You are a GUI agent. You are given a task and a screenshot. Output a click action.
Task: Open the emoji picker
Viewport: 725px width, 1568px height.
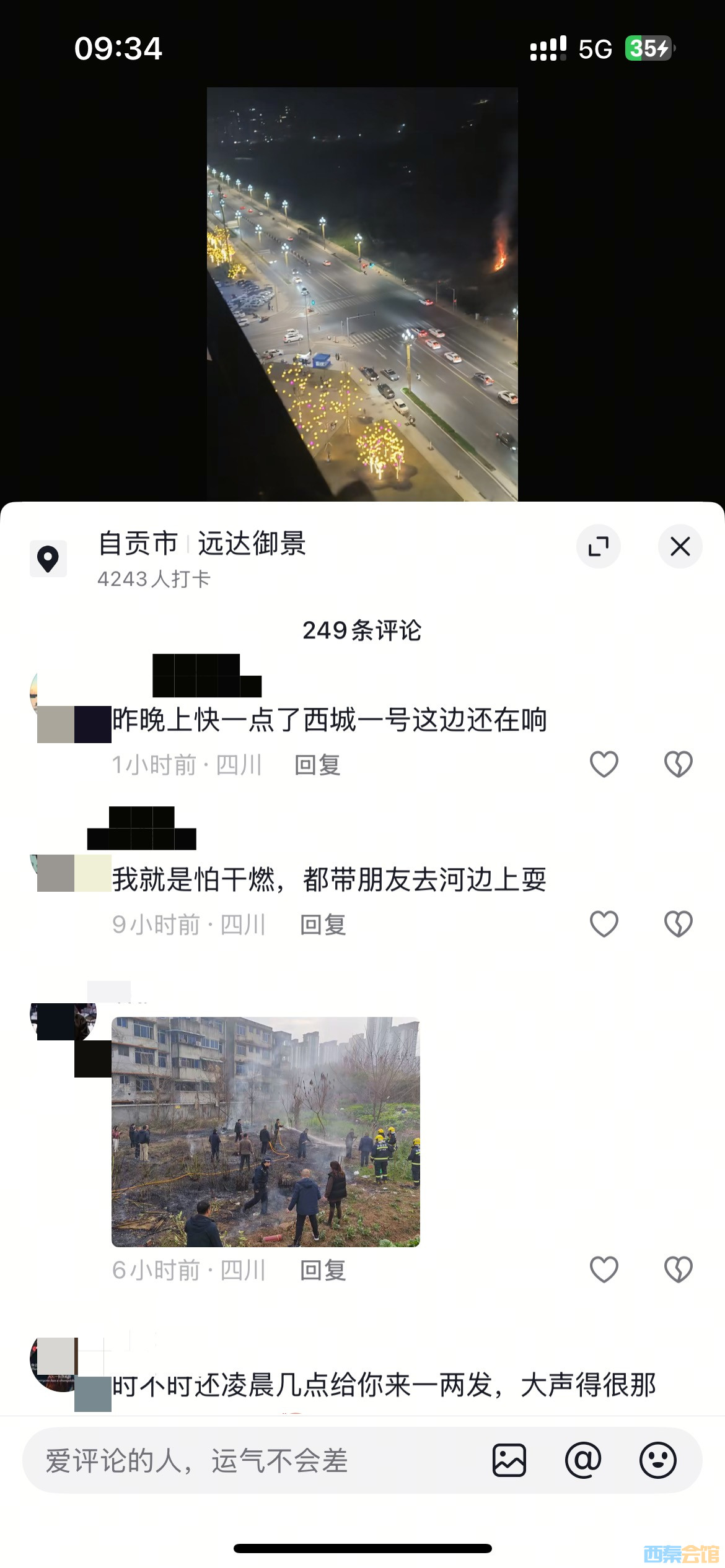(x=657, y=1460)
